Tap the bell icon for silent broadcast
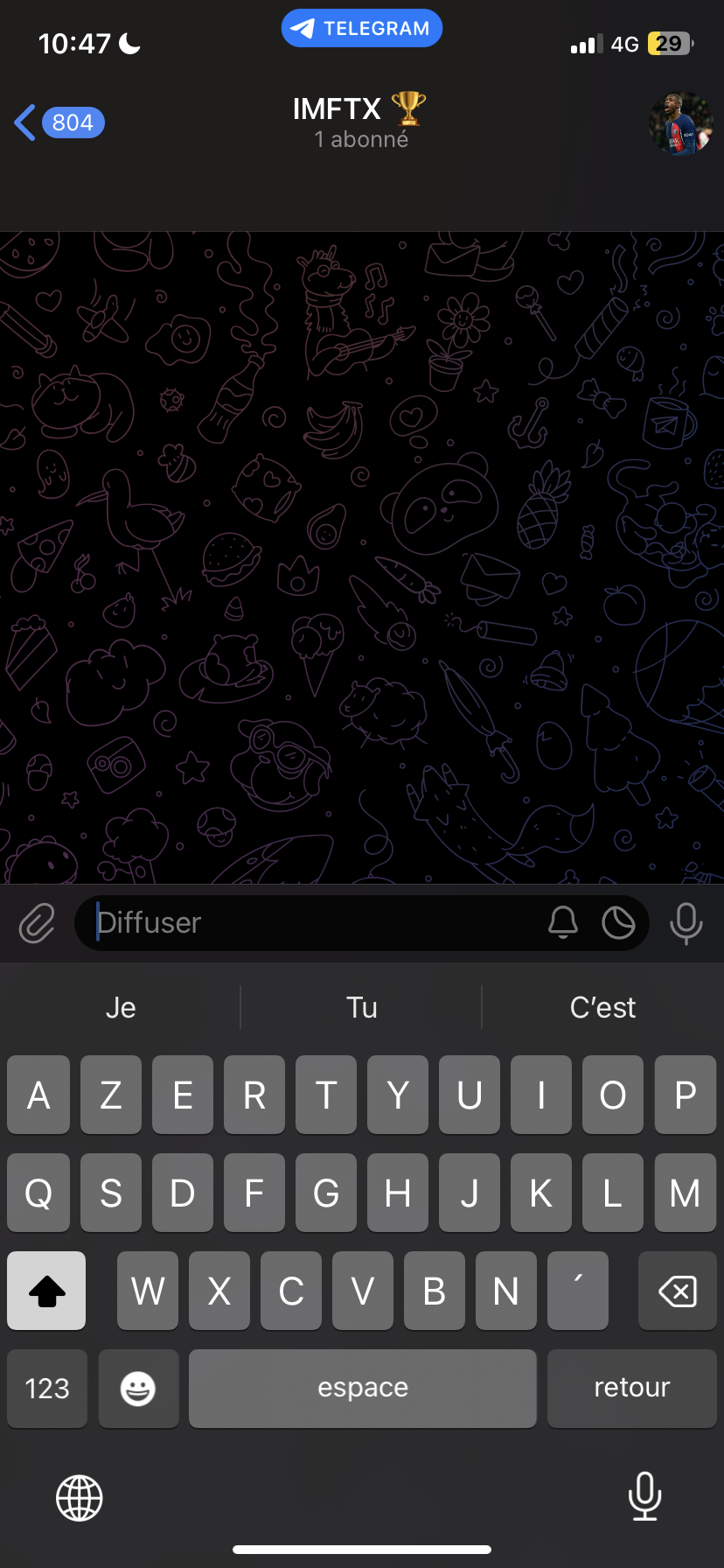Image resolution: width=724 pixels, height=1568 pixels. point(563,923)
